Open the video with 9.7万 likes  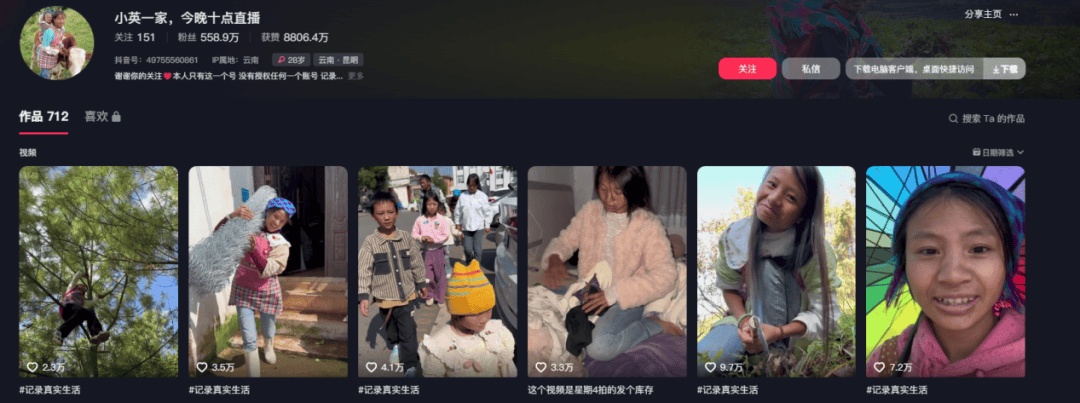click(776, 271)
